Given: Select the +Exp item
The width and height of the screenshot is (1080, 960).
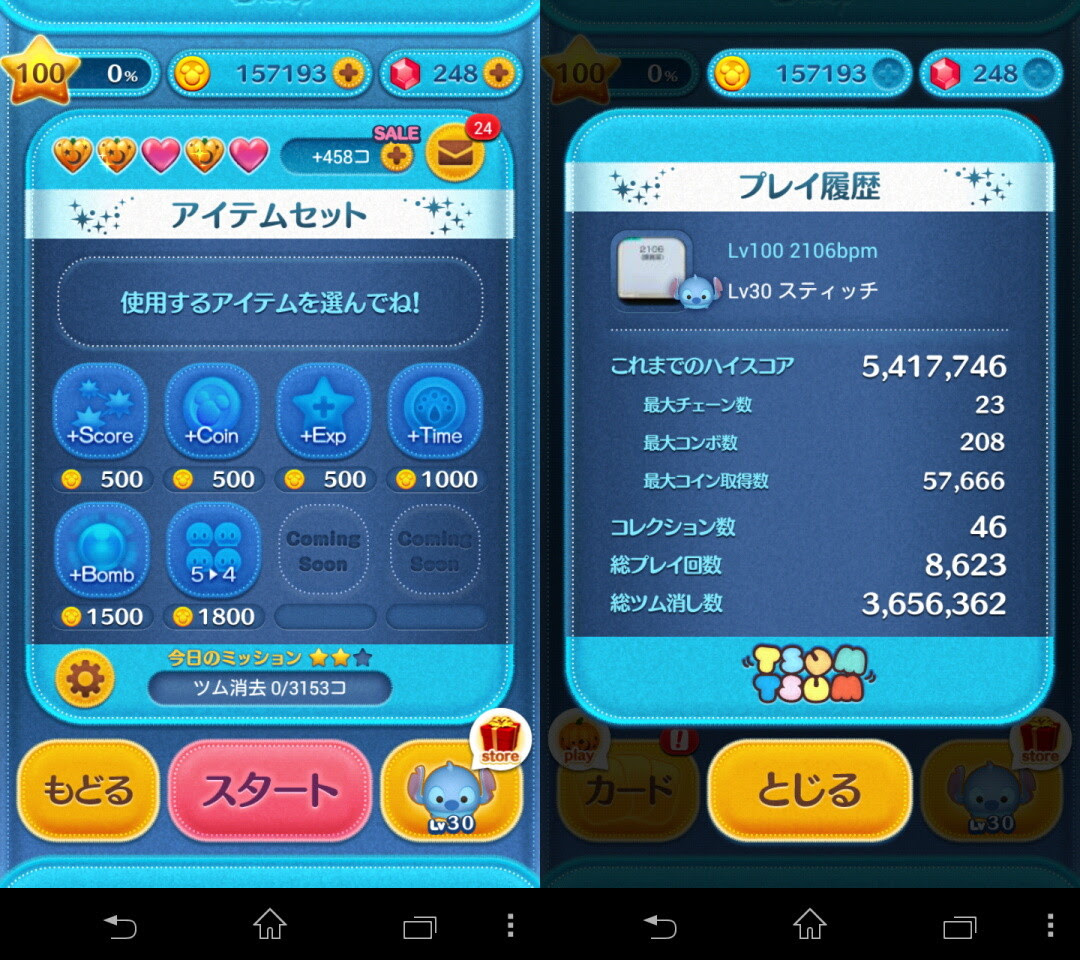Looking at the screenshot, I should point(323,412).
